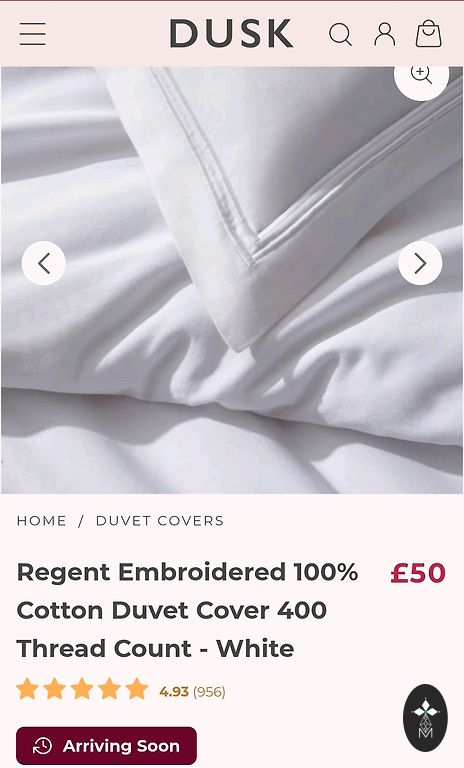Zoom into the product image
Screen dimensions: 464x768
tap(421, 78)
